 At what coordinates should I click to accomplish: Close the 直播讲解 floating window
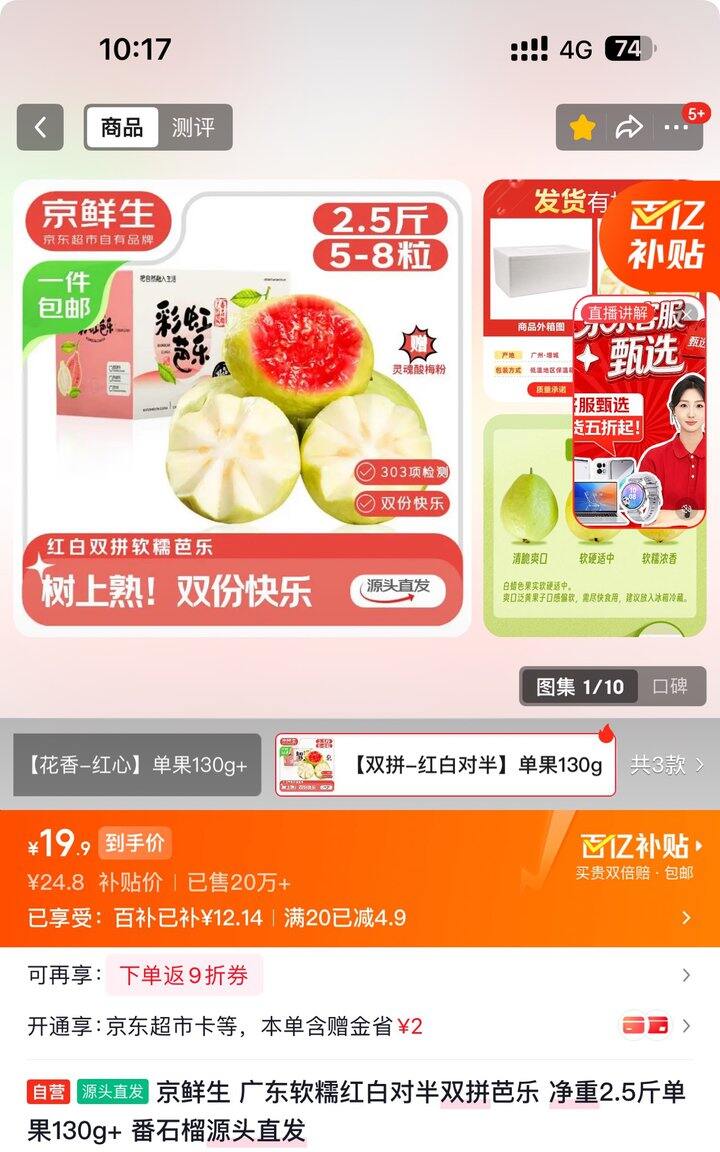(687, 314)
